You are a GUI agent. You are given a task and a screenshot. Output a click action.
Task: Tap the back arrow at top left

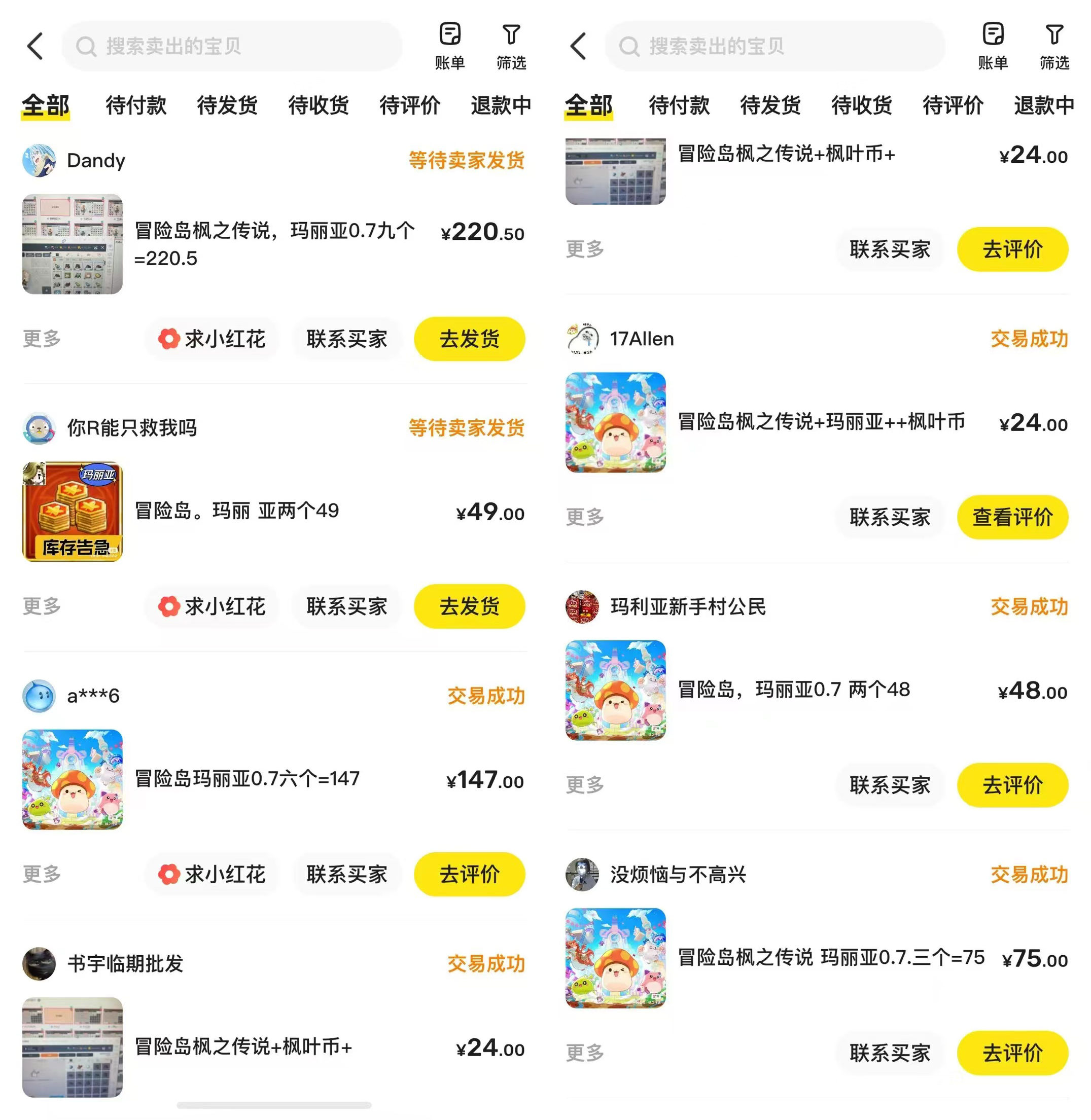pos(34,46)
